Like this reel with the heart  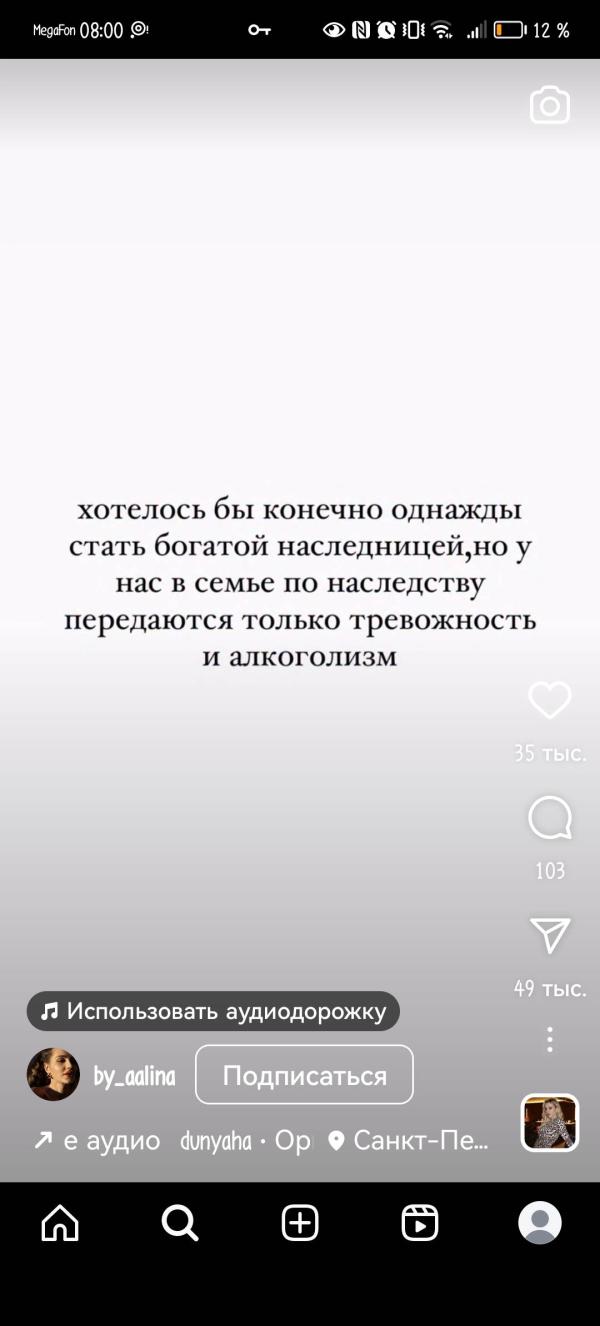(x=550, y=701)
